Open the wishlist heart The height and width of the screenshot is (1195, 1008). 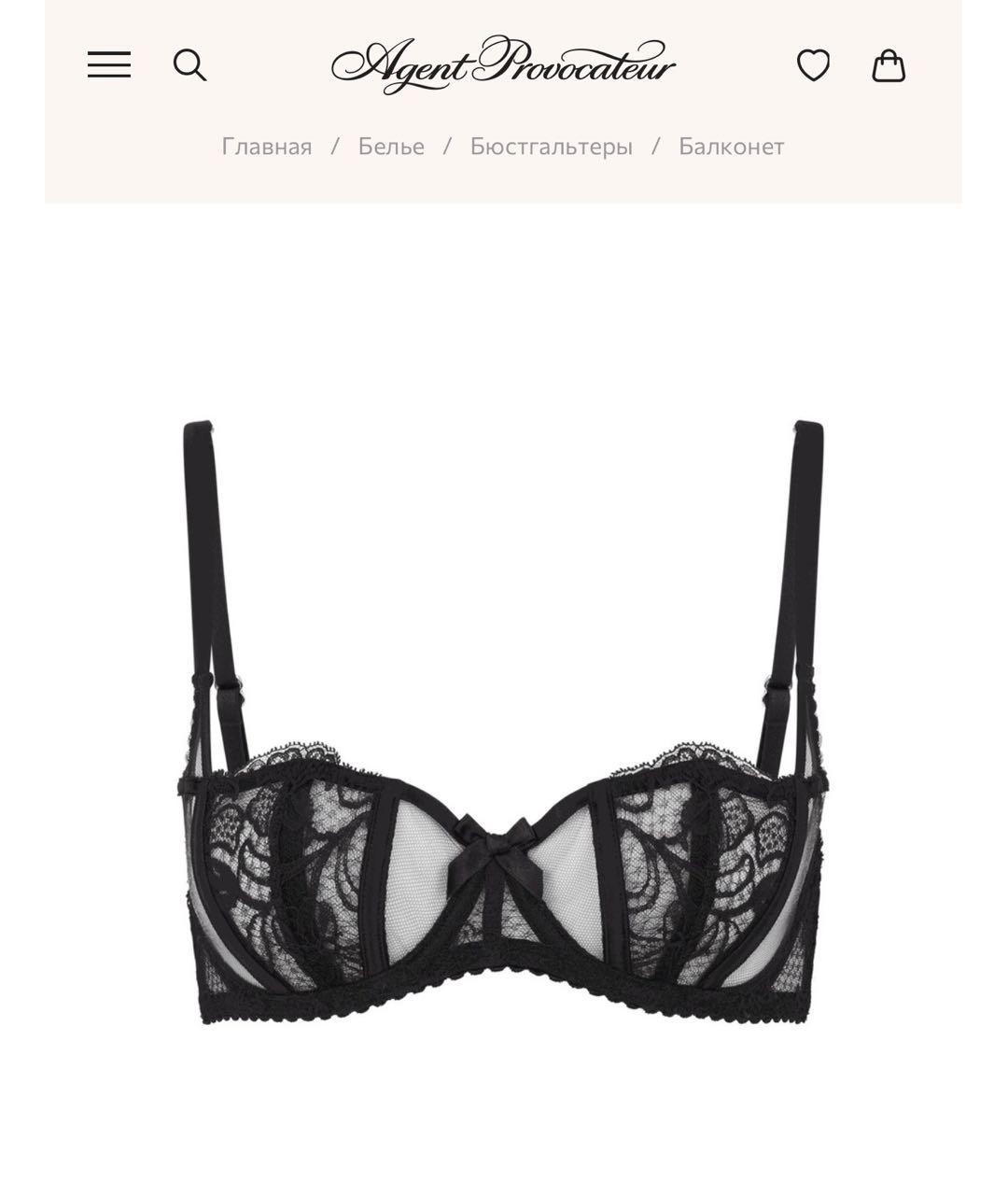pos(813,65)
